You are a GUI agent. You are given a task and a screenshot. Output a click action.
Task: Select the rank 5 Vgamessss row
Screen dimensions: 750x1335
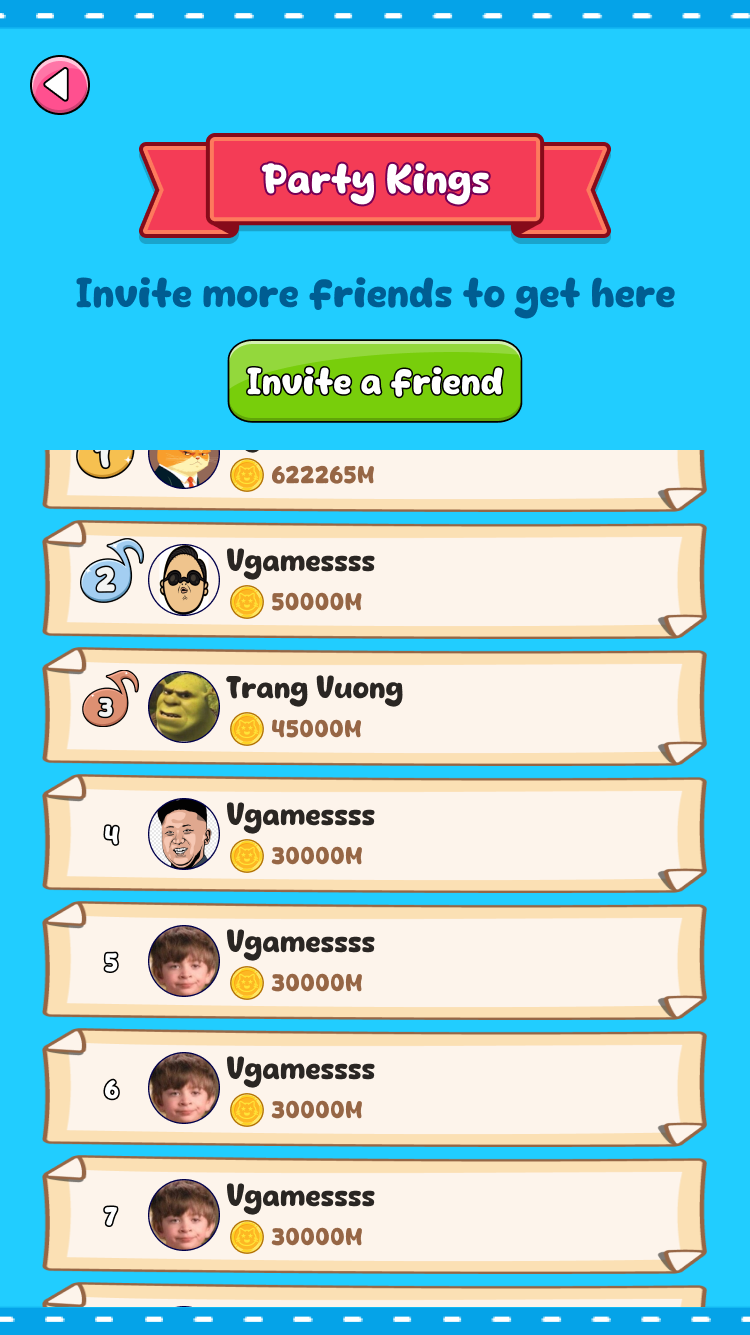click(x=375, y=961)
